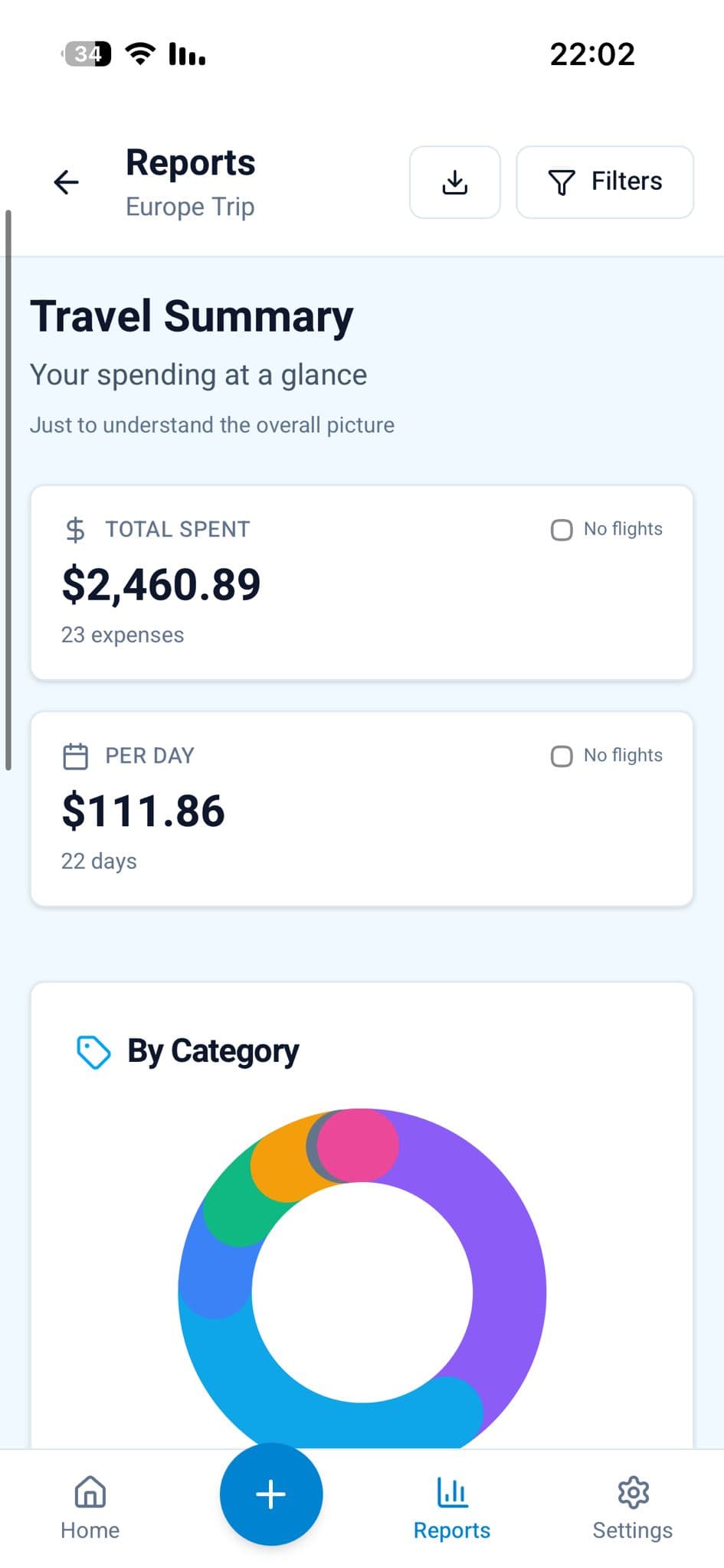Click the scrollbar on the left edge
724x1568 pixels.
click(x=7, y=490)
